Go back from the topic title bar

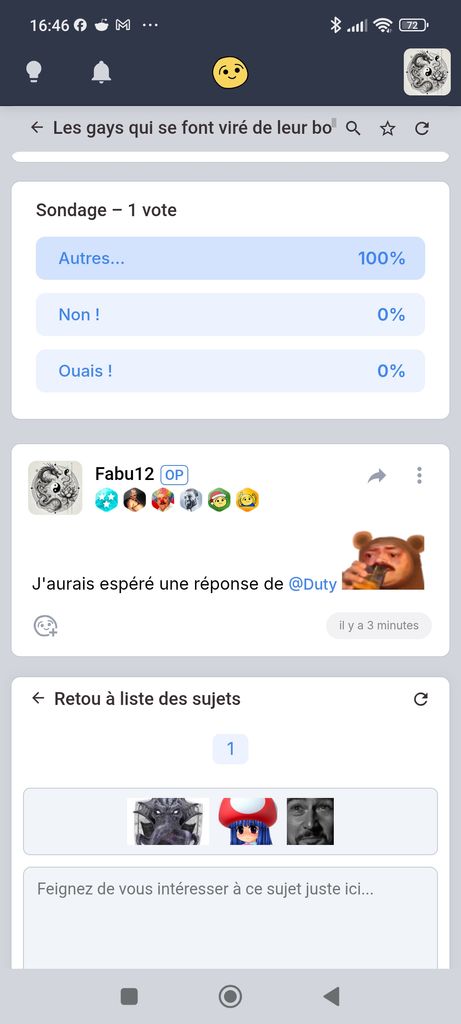tap(37, 127)
